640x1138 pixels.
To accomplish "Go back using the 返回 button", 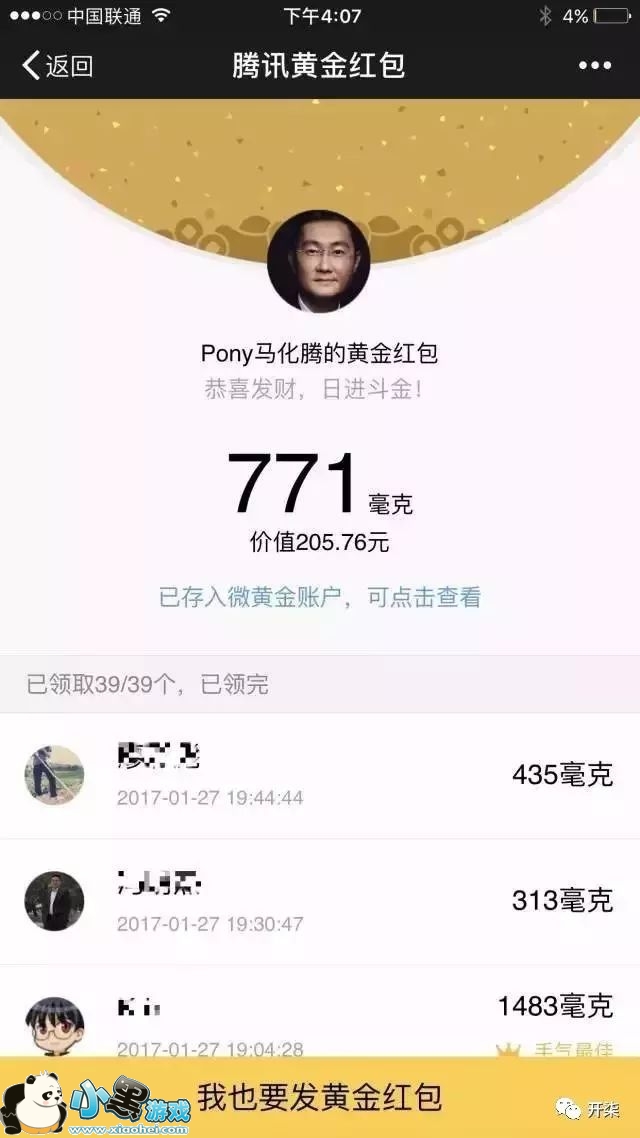I will pos(57,66).
